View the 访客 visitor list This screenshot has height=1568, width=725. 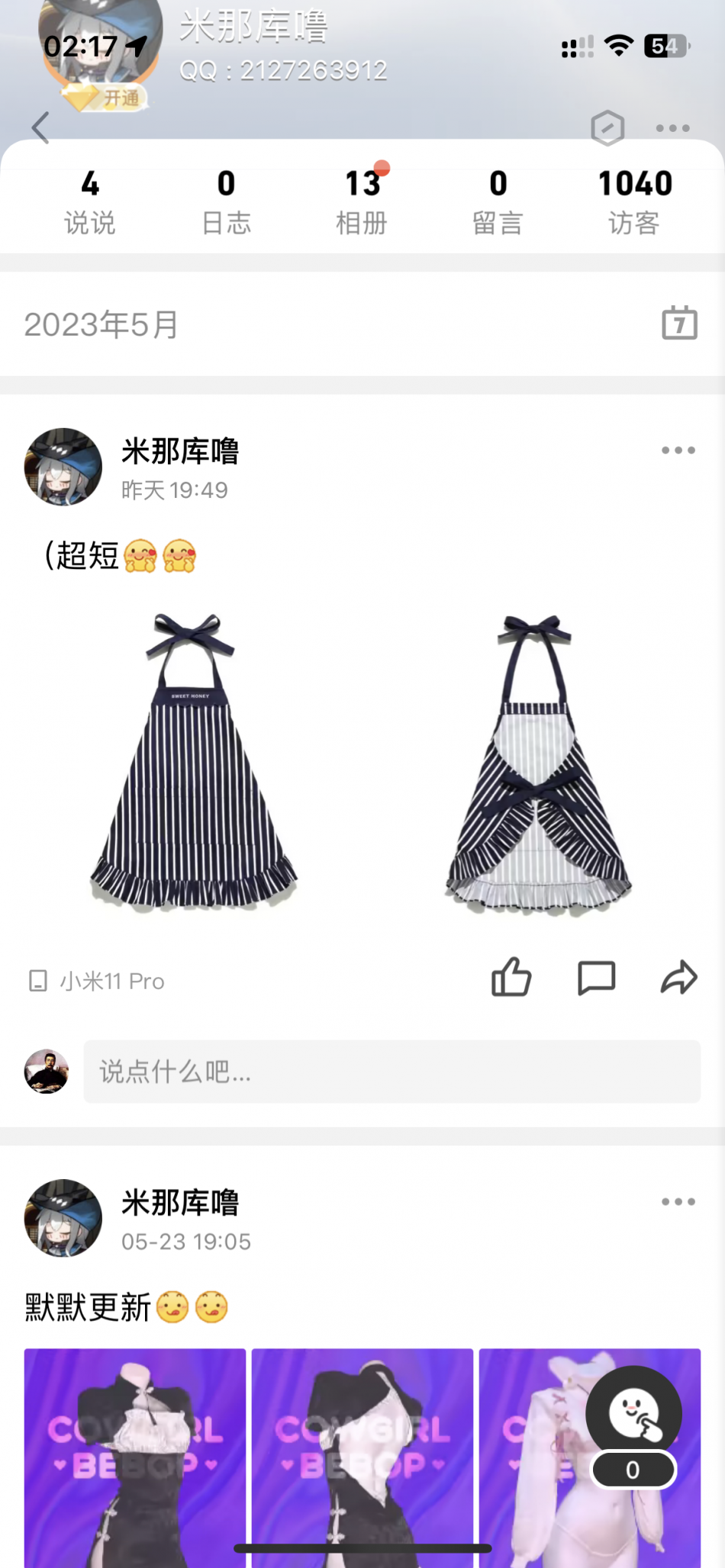click(x=634, y=203)
